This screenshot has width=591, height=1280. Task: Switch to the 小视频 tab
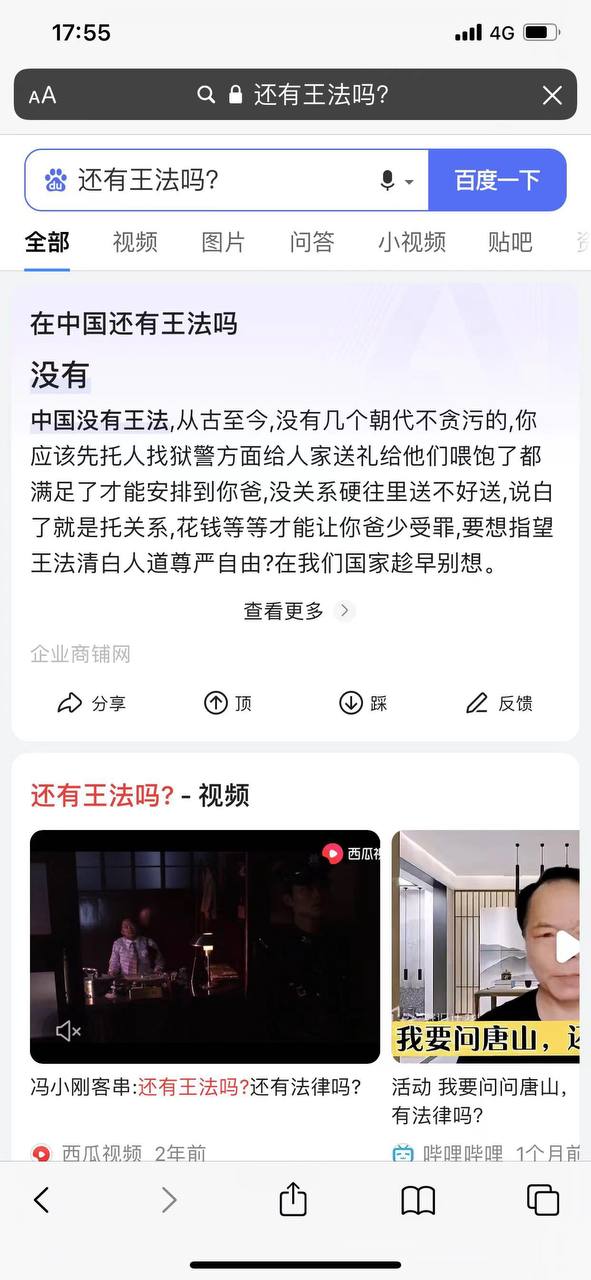pos(411,242)
